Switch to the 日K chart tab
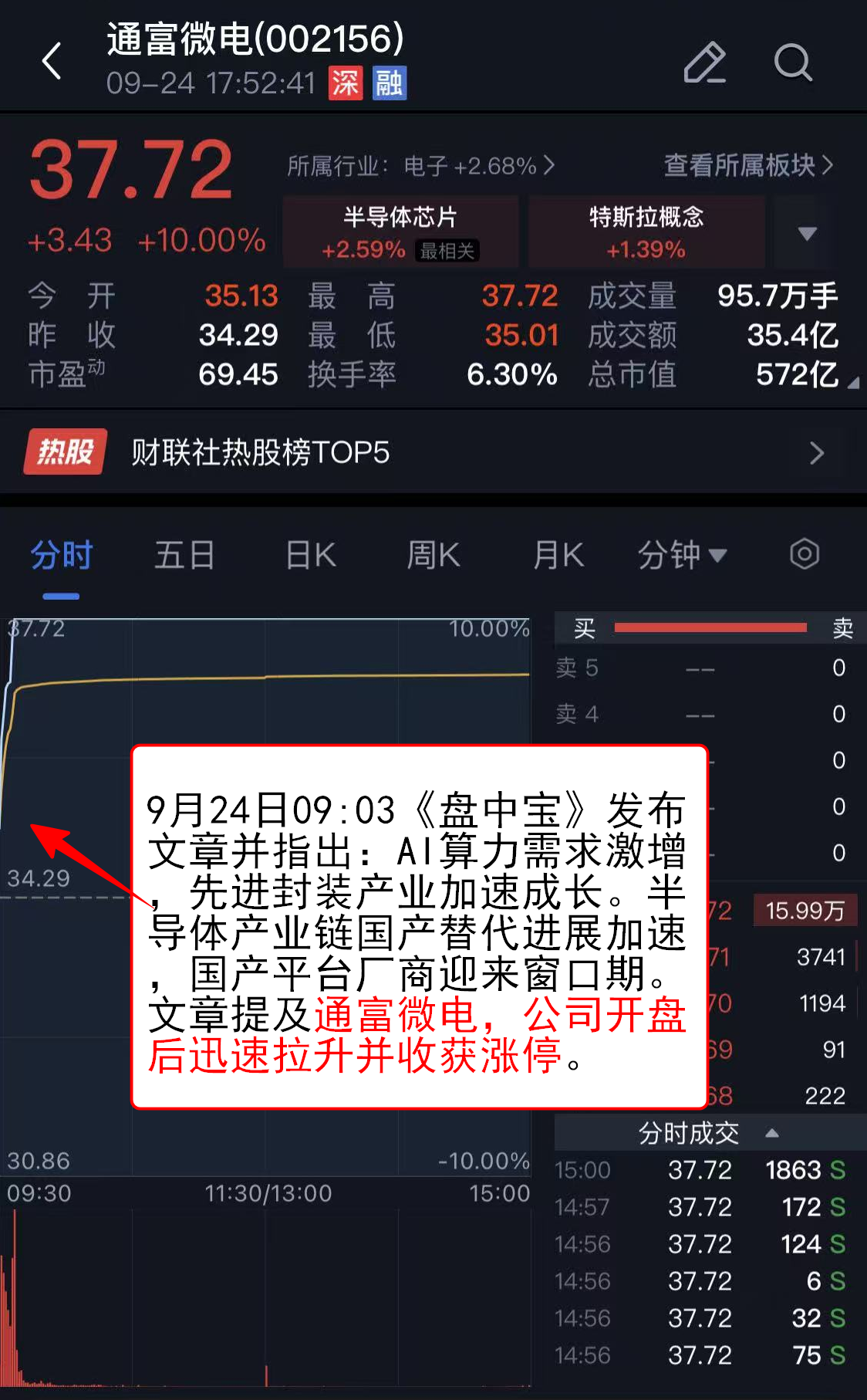This screenshot has height=1400, width=867. 311,555
